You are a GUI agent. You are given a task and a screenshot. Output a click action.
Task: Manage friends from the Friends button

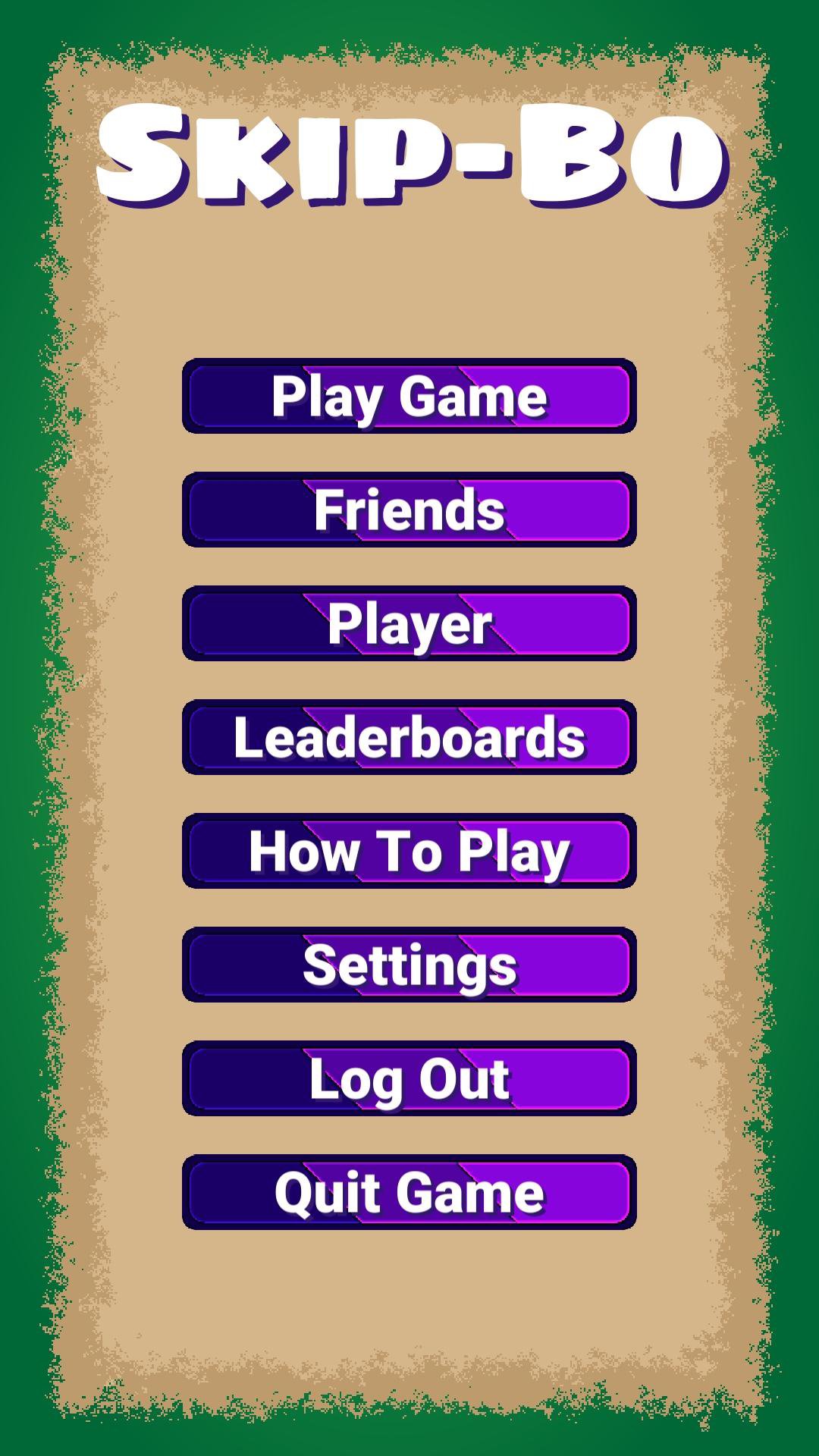point(409,510)
